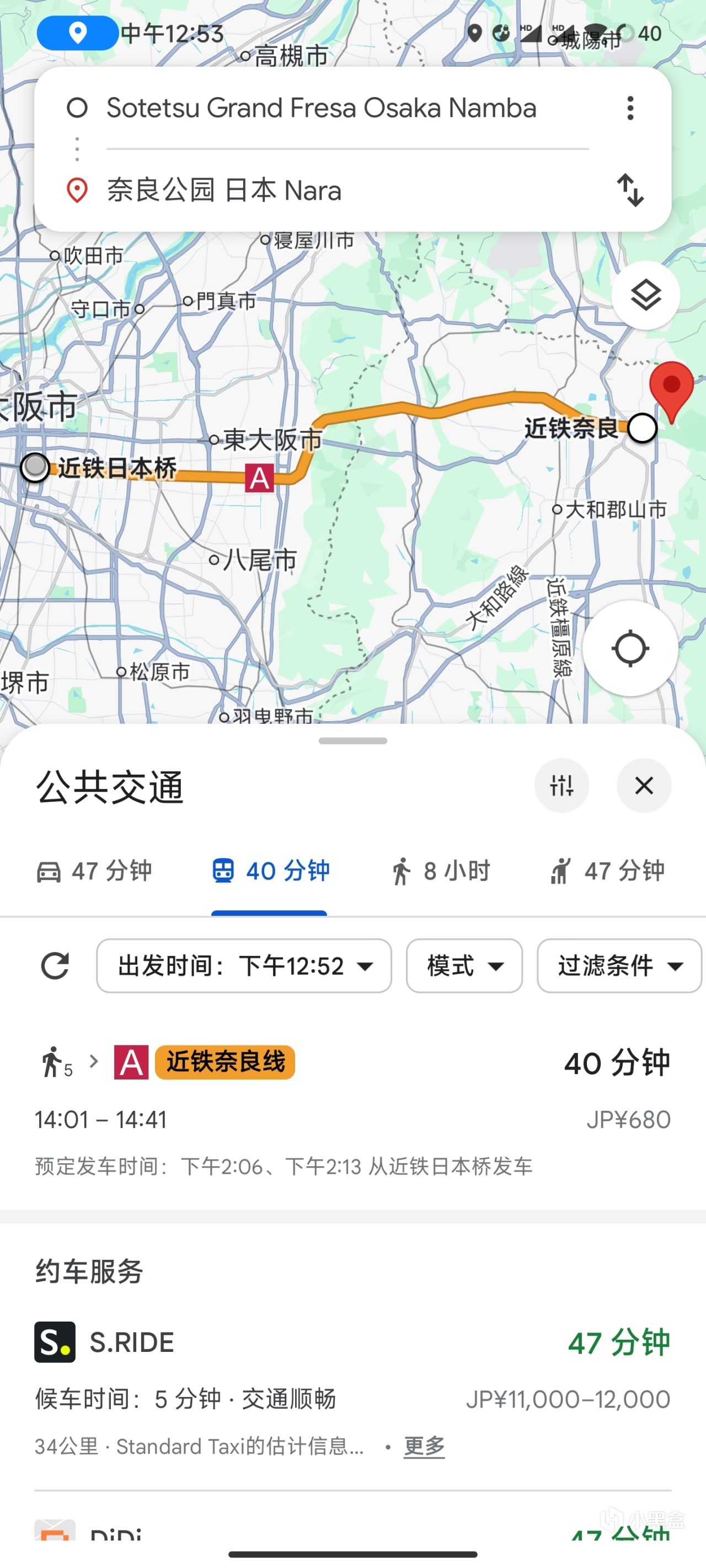This screenshot has width=706, height=1568.
Task: Edit starting point Sotetsu Grand Fresa Osaka Namba
Action: (321, 109)
